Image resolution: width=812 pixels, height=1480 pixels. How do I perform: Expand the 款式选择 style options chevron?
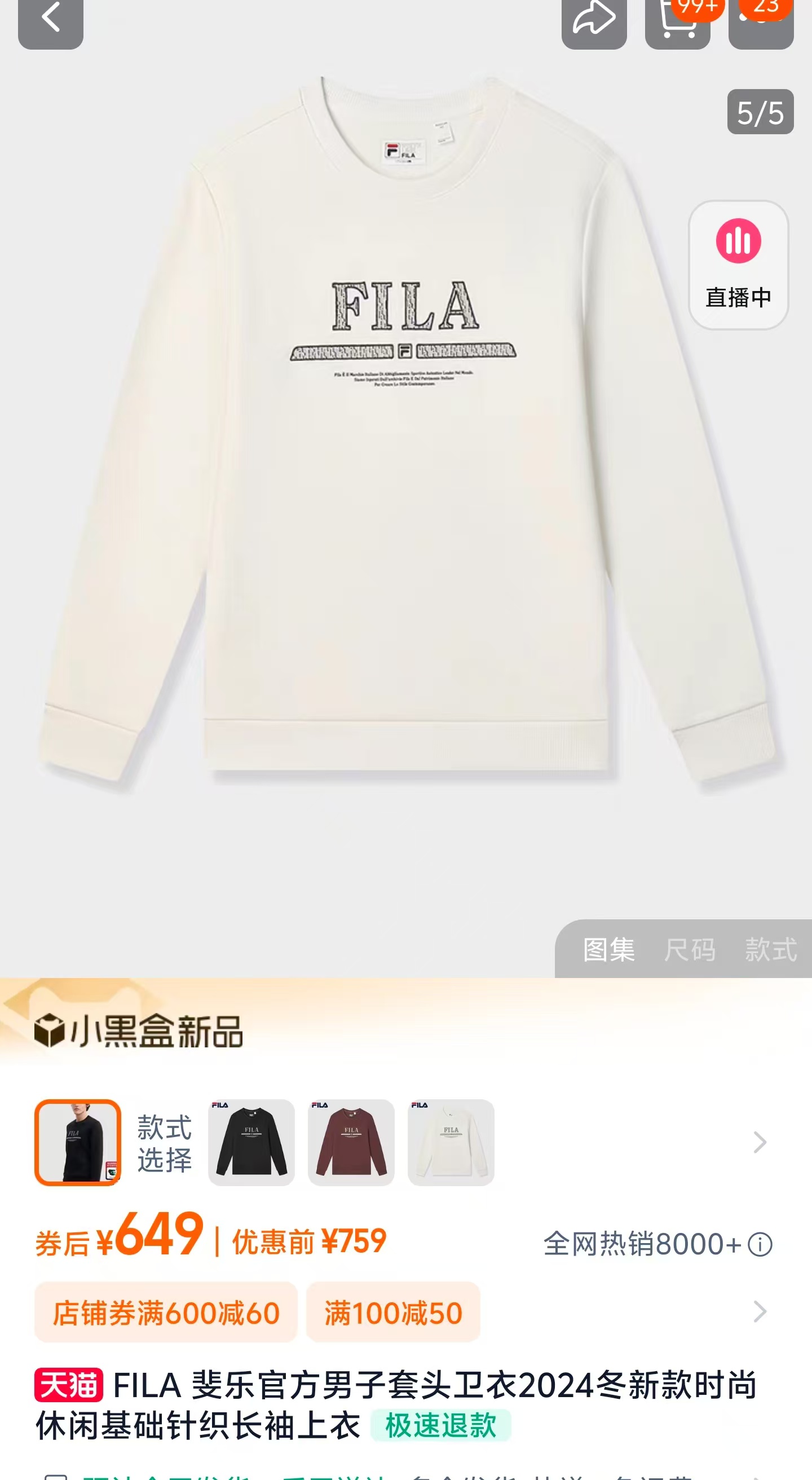pos(759,1142)
